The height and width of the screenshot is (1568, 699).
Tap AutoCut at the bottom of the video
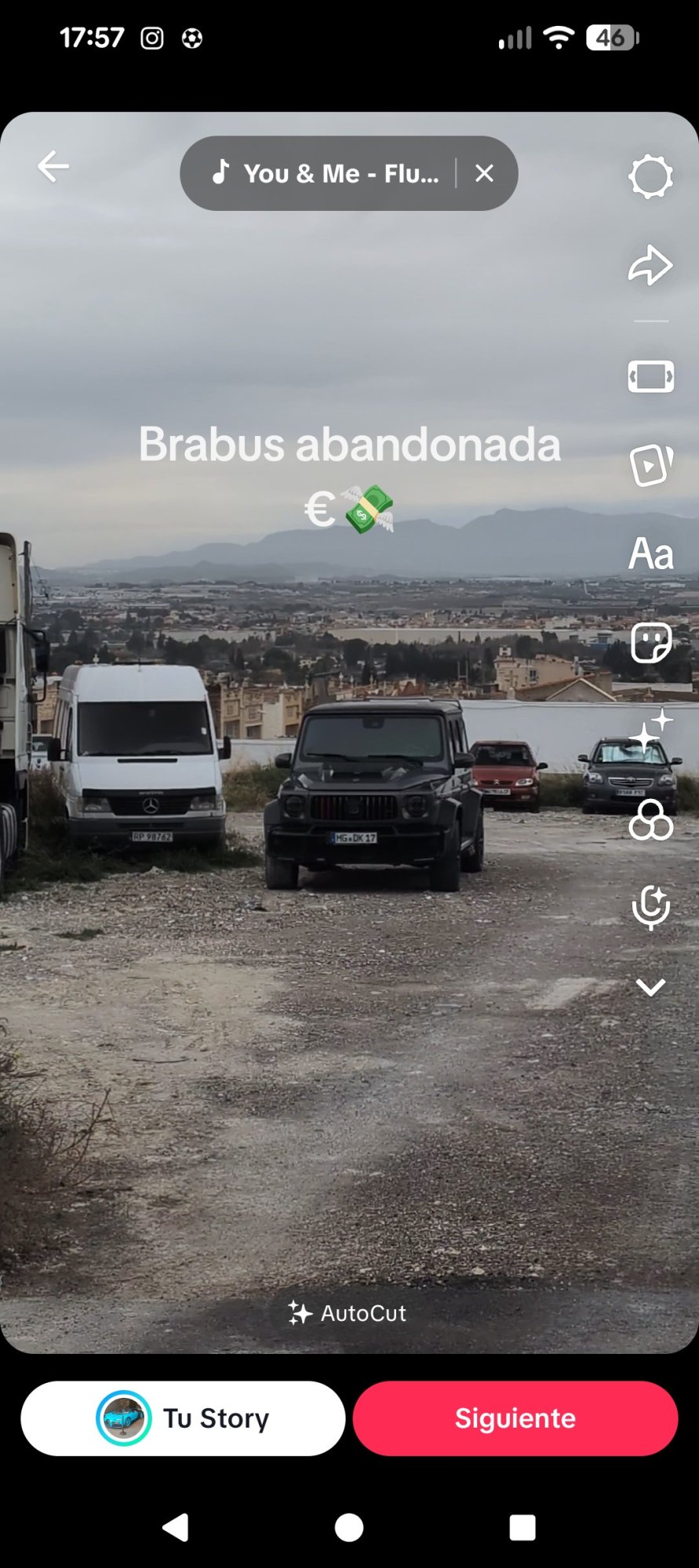[x=348, y=1314]
